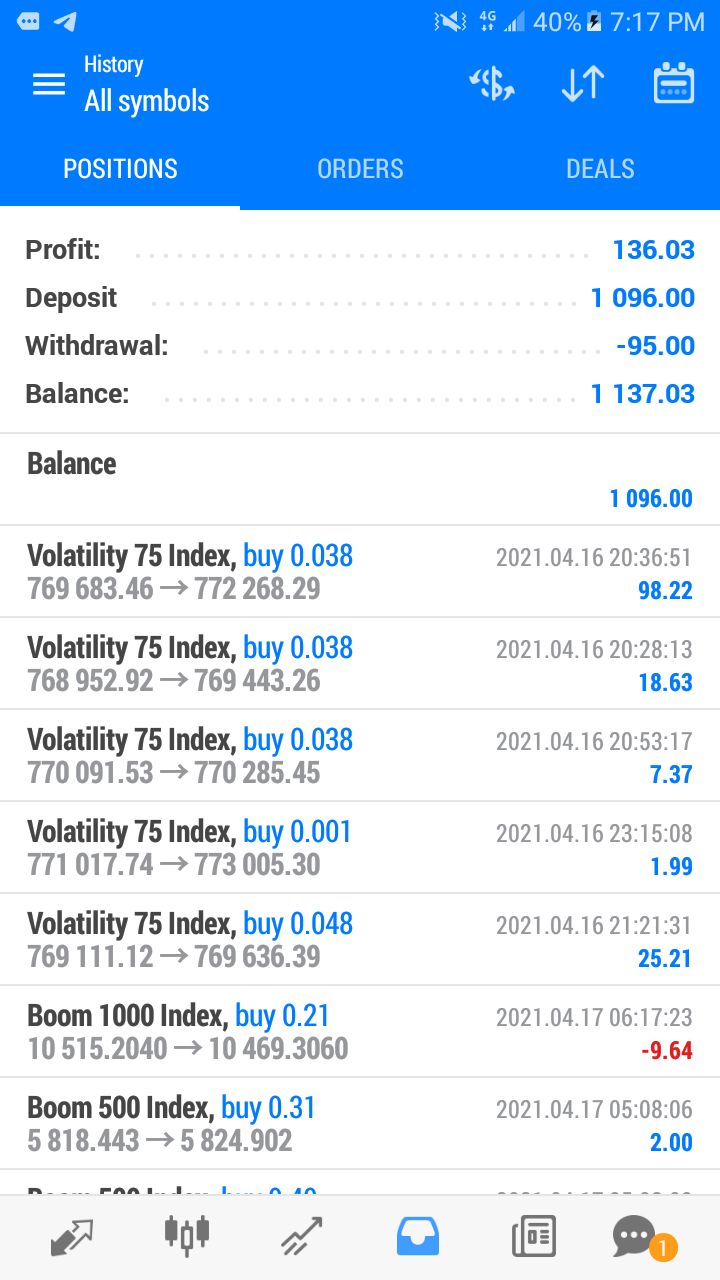Open the symbol filter currency icon
The image size is (720, 1280).
(491, 85)
